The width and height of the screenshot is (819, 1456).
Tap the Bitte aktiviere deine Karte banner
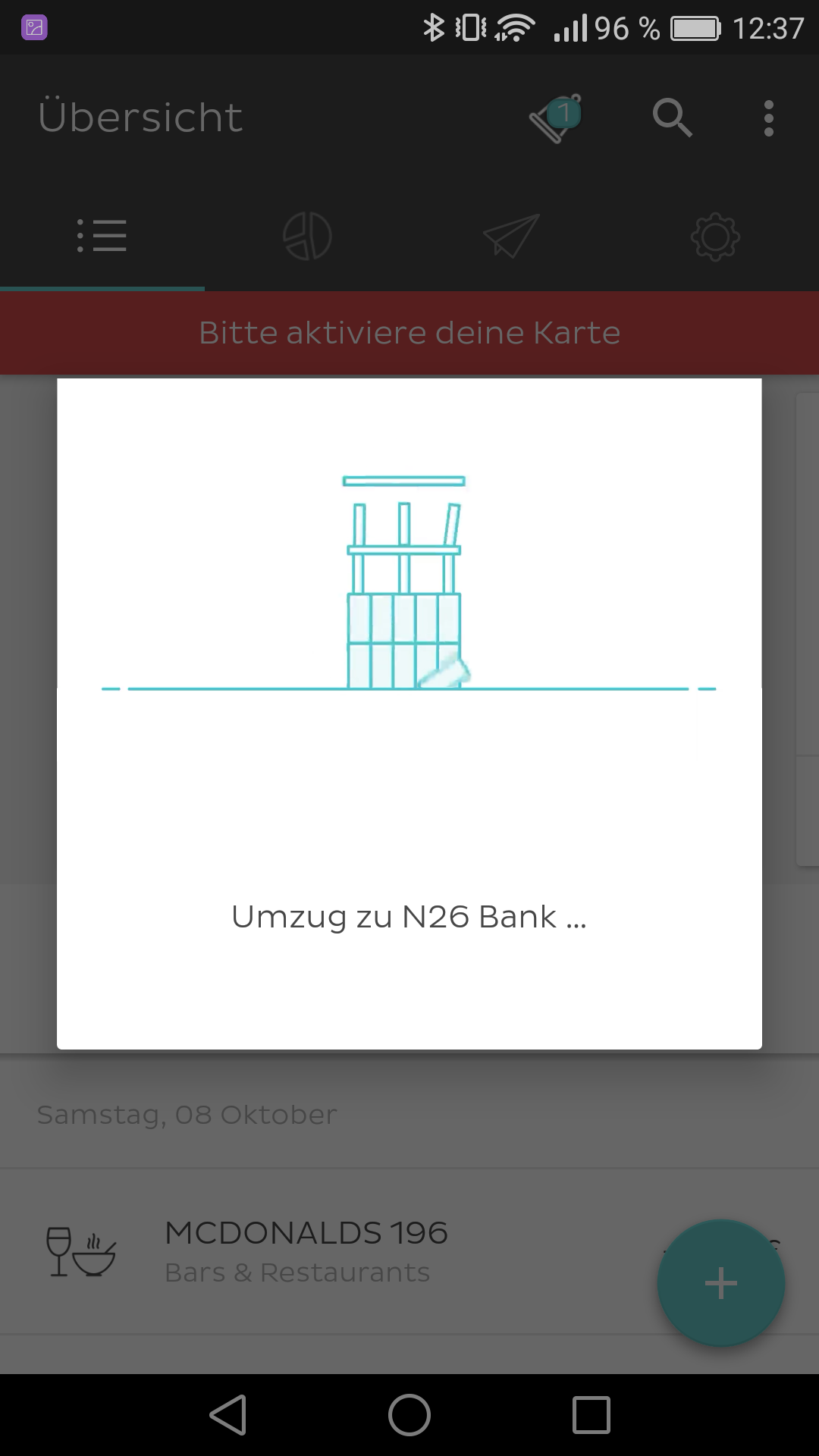(x=409, y=333)
